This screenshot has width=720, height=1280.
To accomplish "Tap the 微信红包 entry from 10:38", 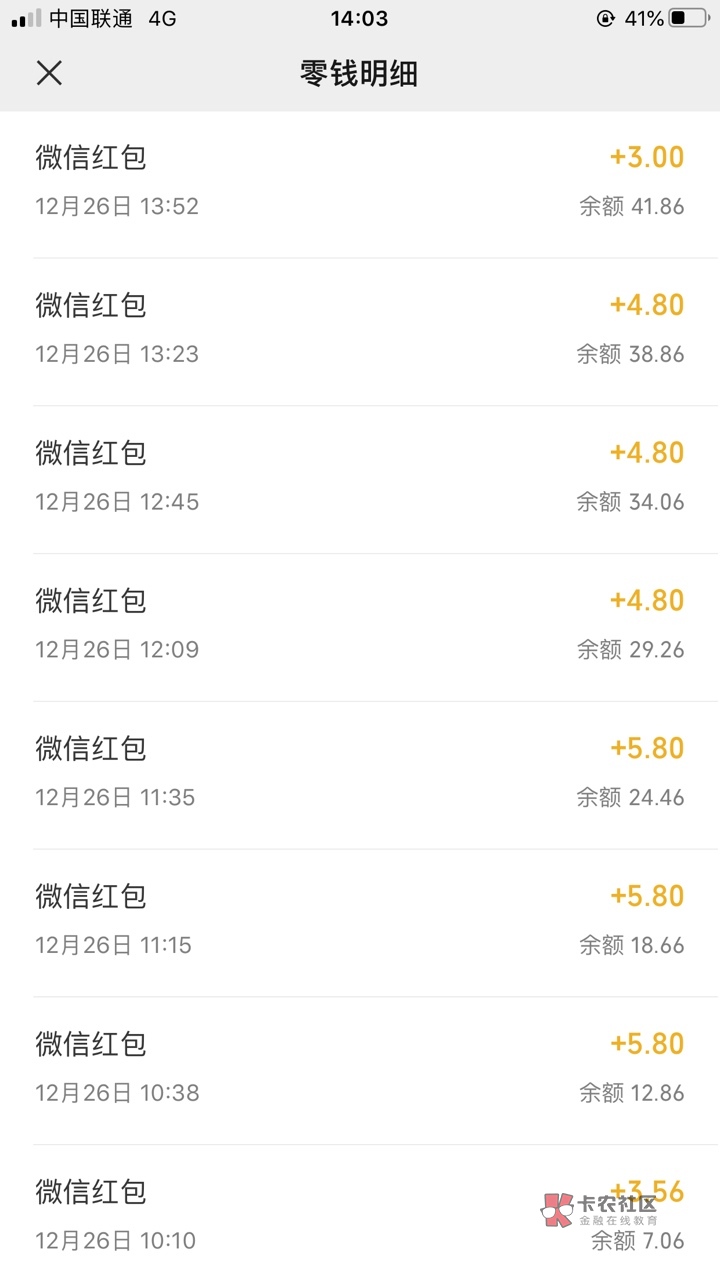I will point(360,1071).
